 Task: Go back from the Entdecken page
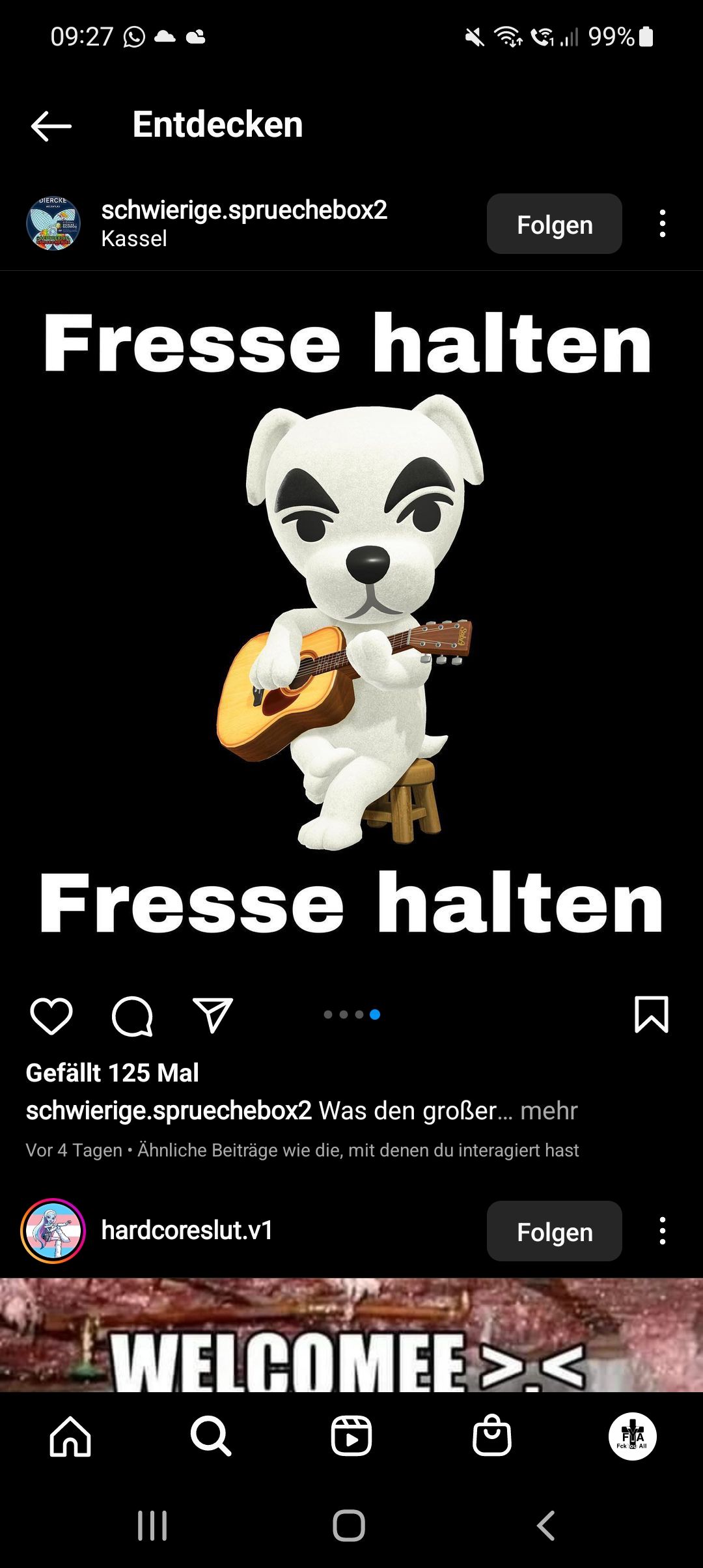(x=51, y=125)
